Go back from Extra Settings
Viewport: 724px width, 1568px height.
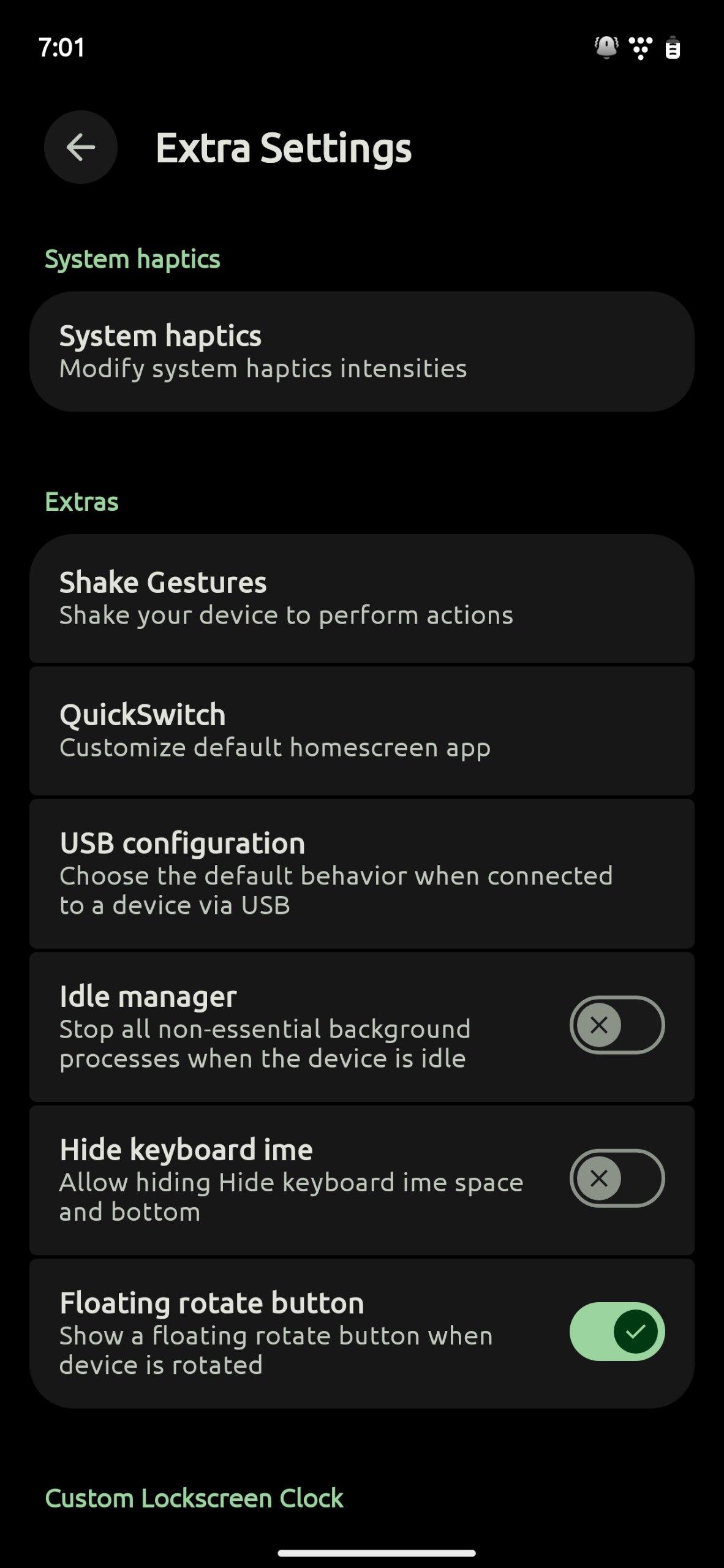[80, 147]
